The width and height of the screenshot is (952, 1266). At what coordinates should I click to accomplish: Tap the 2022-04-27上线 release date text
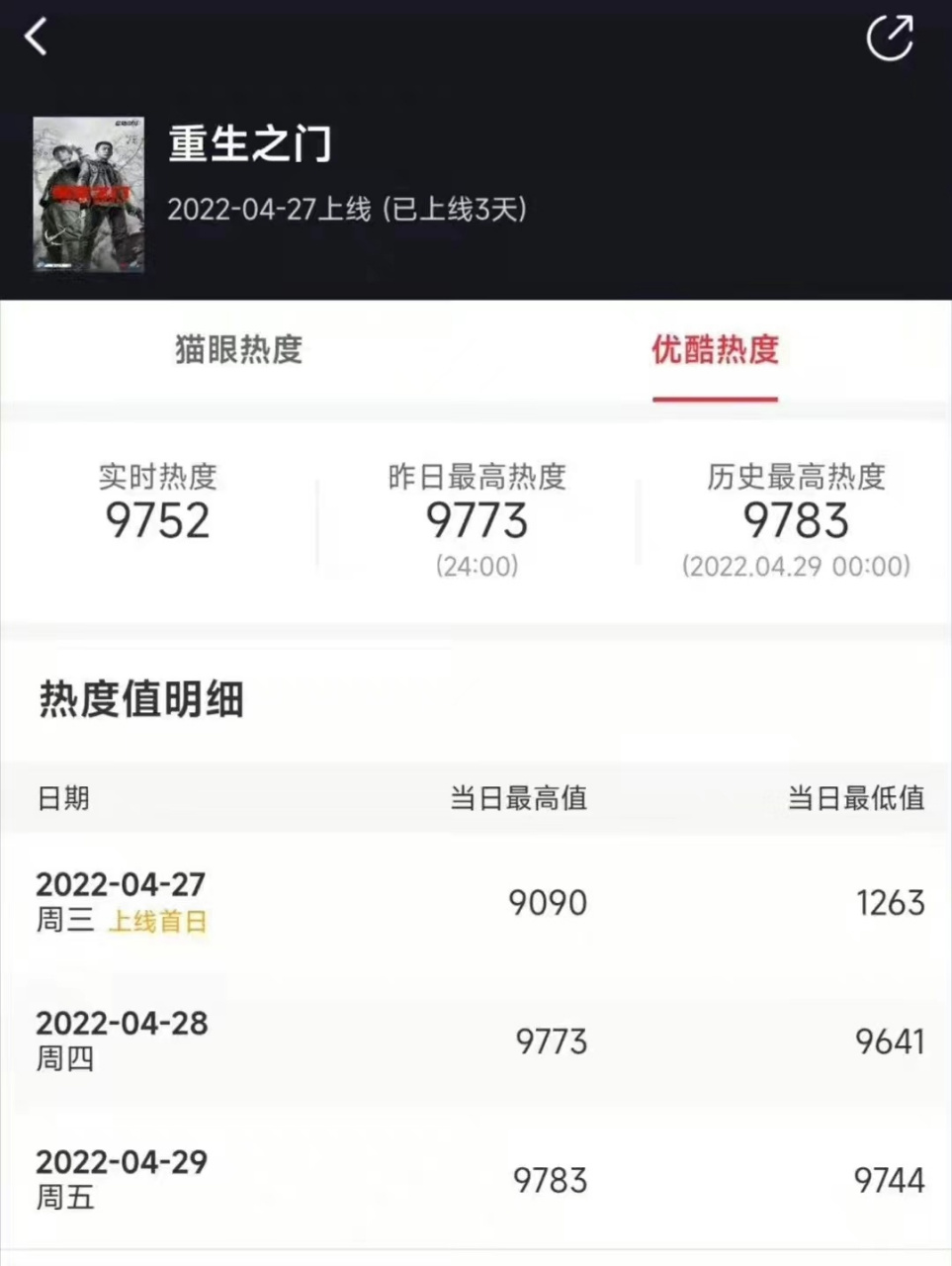[348, 210]
